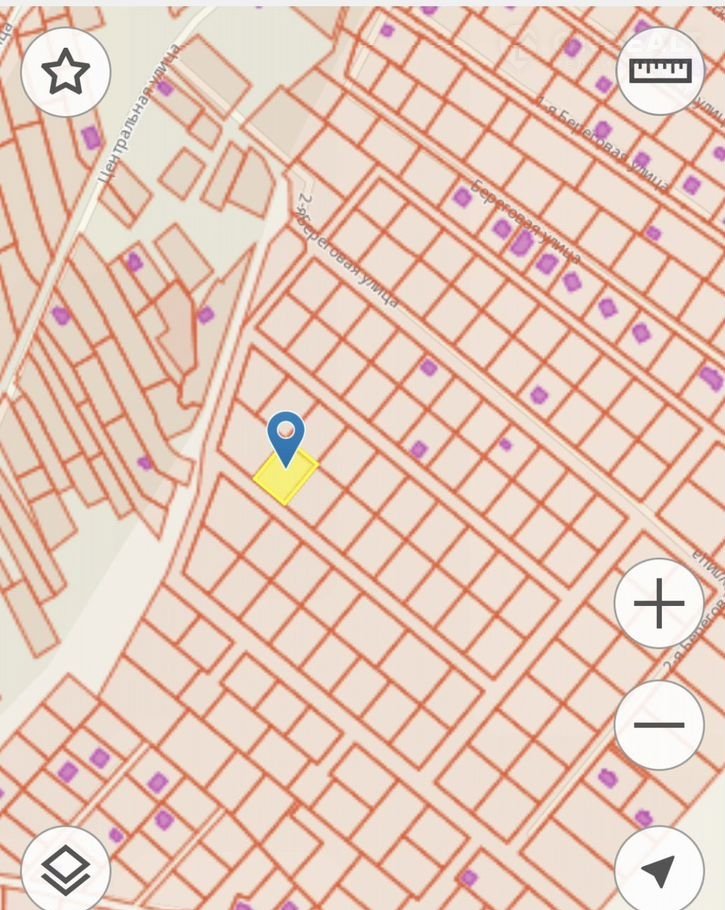The image size is (725, 910).
Task: Zoom out with the minus button
Action: click(659, 725)
